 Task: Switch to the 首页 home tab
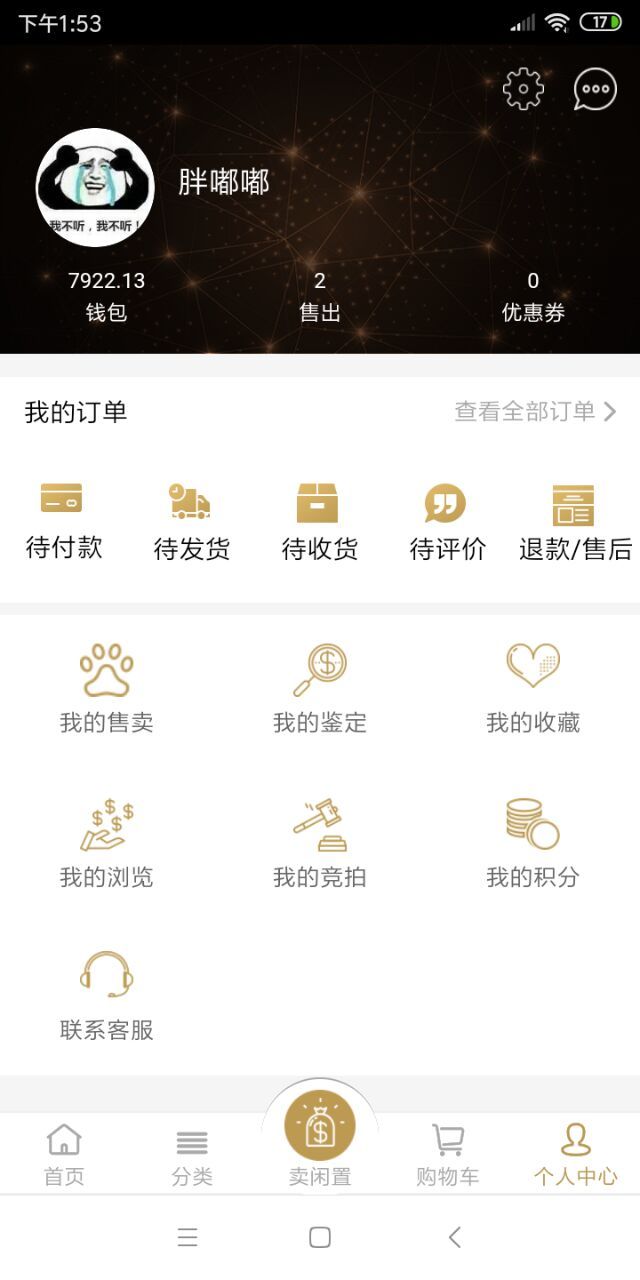pyautogui.click(x=64, y=1154)
